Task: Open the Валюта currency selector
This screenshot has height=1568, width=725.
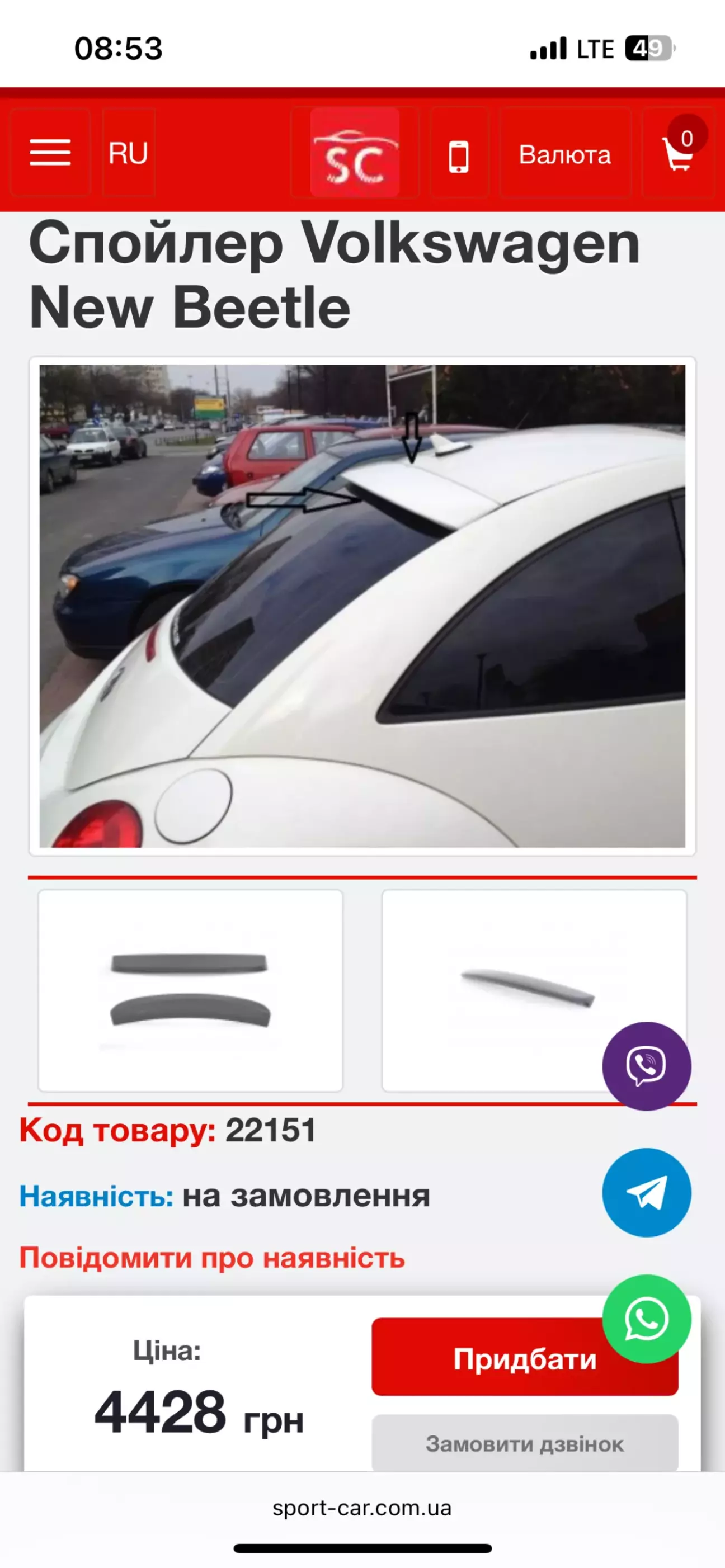Action: tap(565, 154)
